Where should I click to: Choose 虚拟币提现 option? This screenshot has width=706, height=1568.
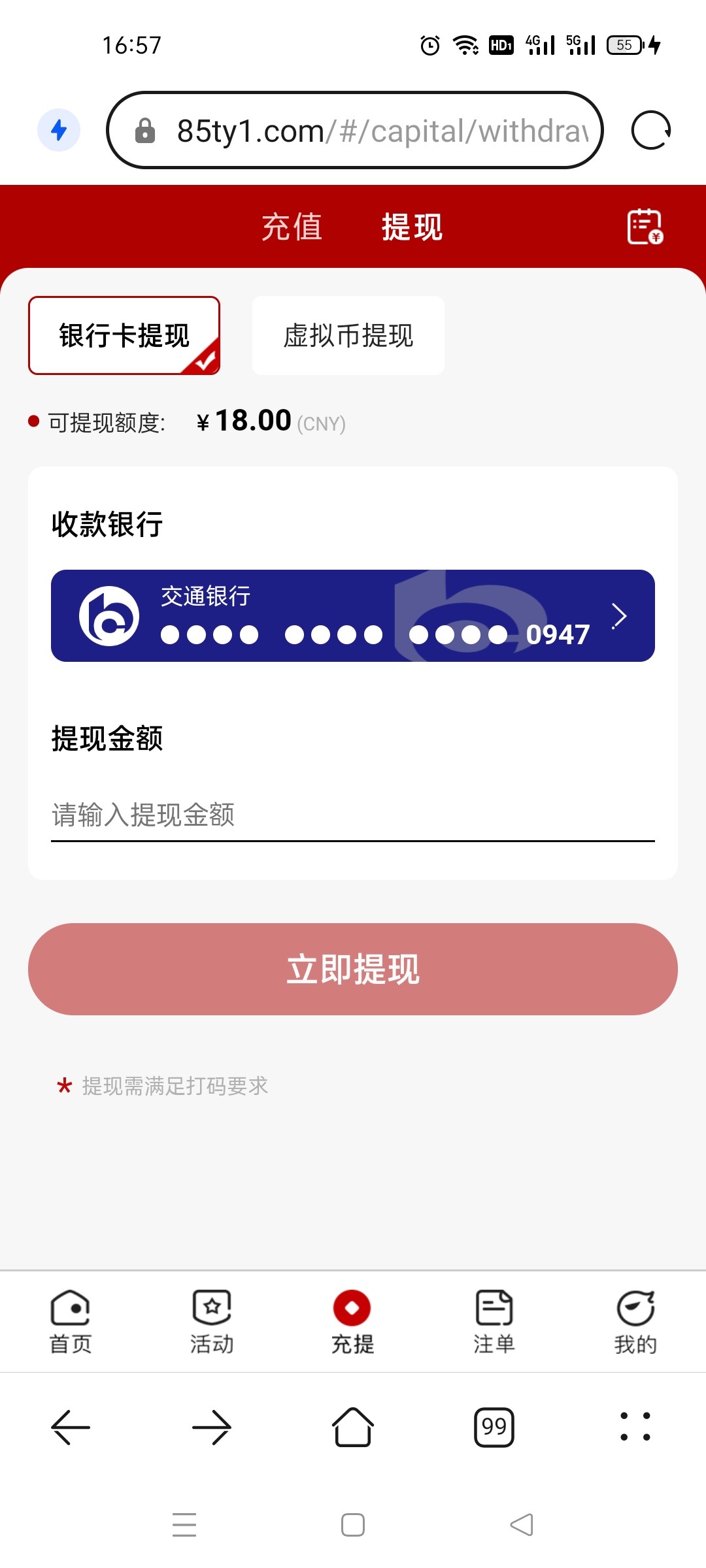point(348,335)
